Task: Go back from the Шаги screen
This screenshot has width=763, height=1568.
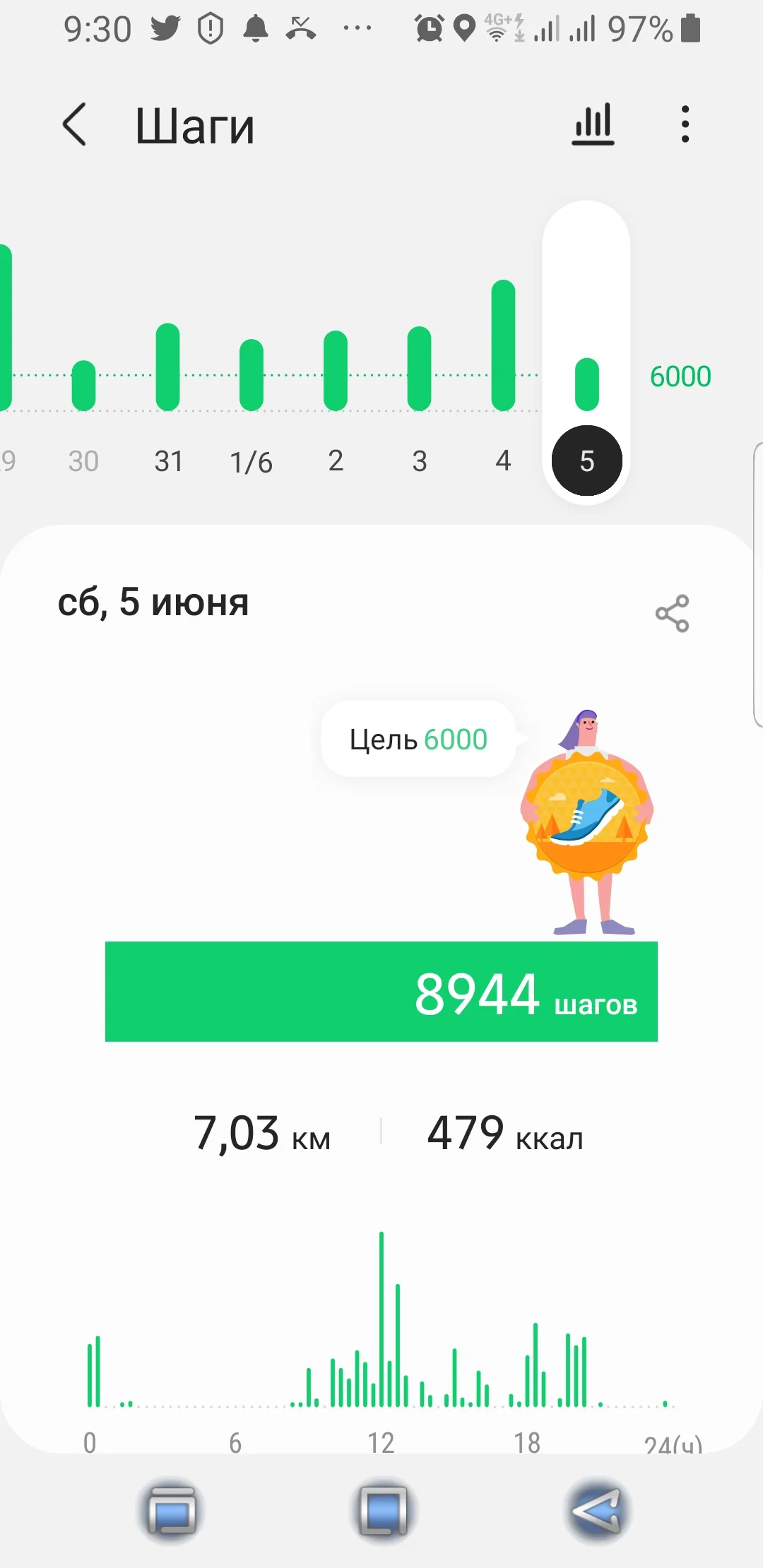Action: coord(75,125)
